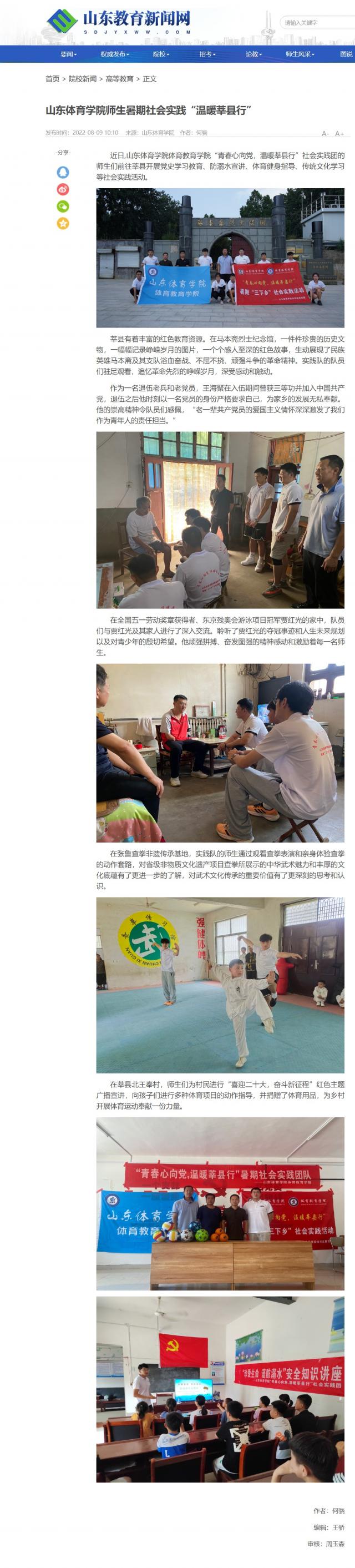This screenshot has width=355, height=1568.
Task: Expand the 要闻 navigation menu
Action: click(68, 54)
